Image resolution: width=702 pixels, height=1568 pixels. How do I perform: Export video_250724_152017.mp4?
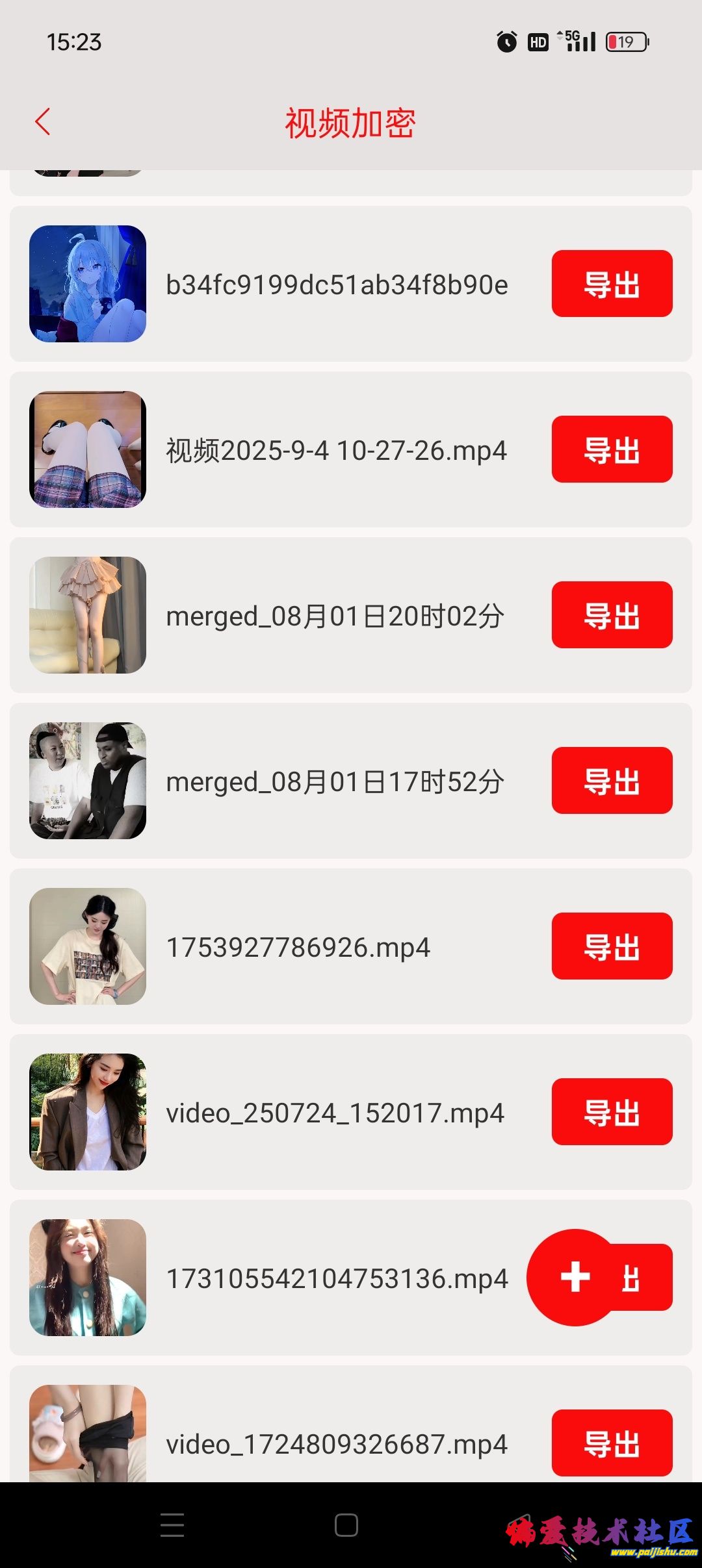coord(611,1113)
